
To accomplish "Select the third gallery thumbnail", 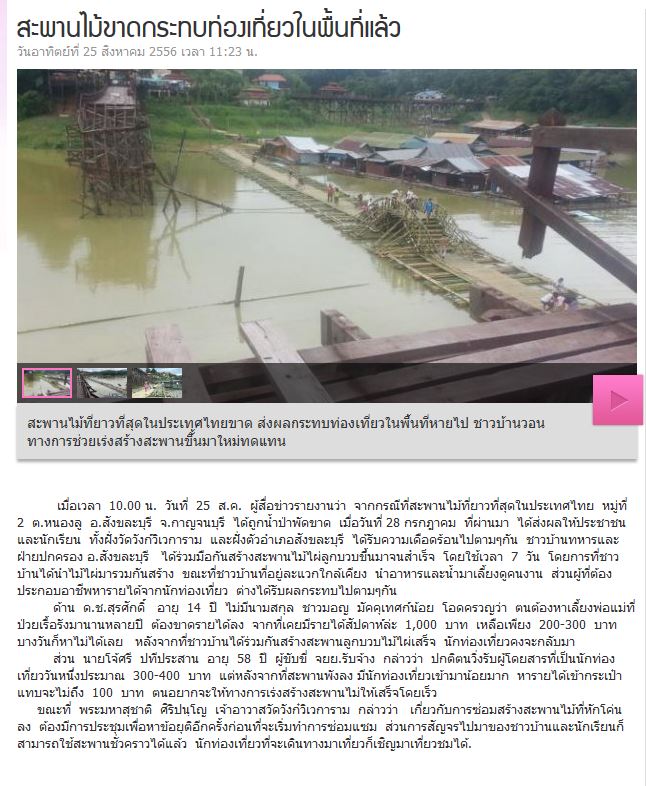I will (x=157, y=383).
